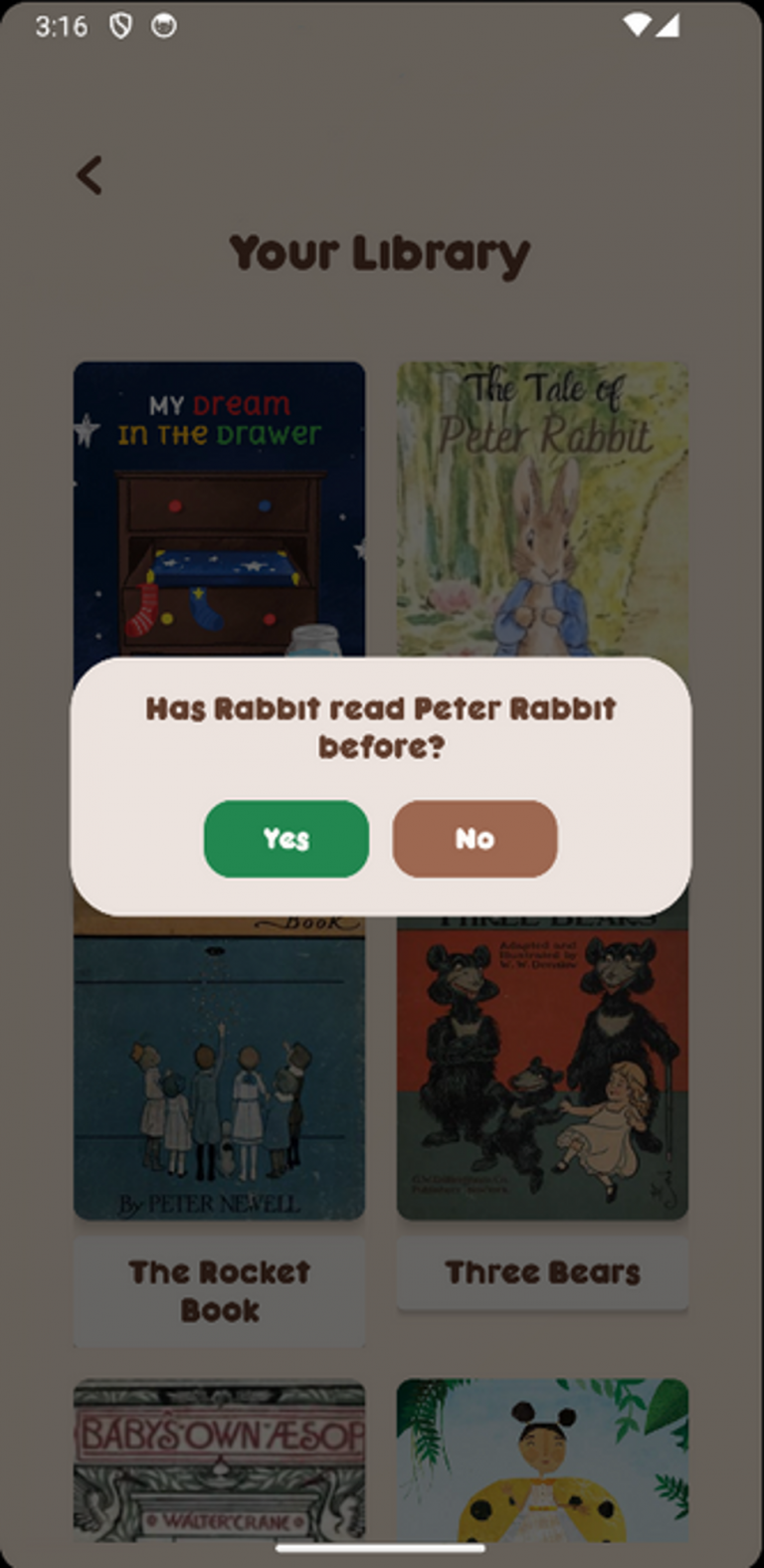This screenshot has height=1568, width=764.
Task: Tap the clock showing 3:16
Action: click(x=61, y=27)
